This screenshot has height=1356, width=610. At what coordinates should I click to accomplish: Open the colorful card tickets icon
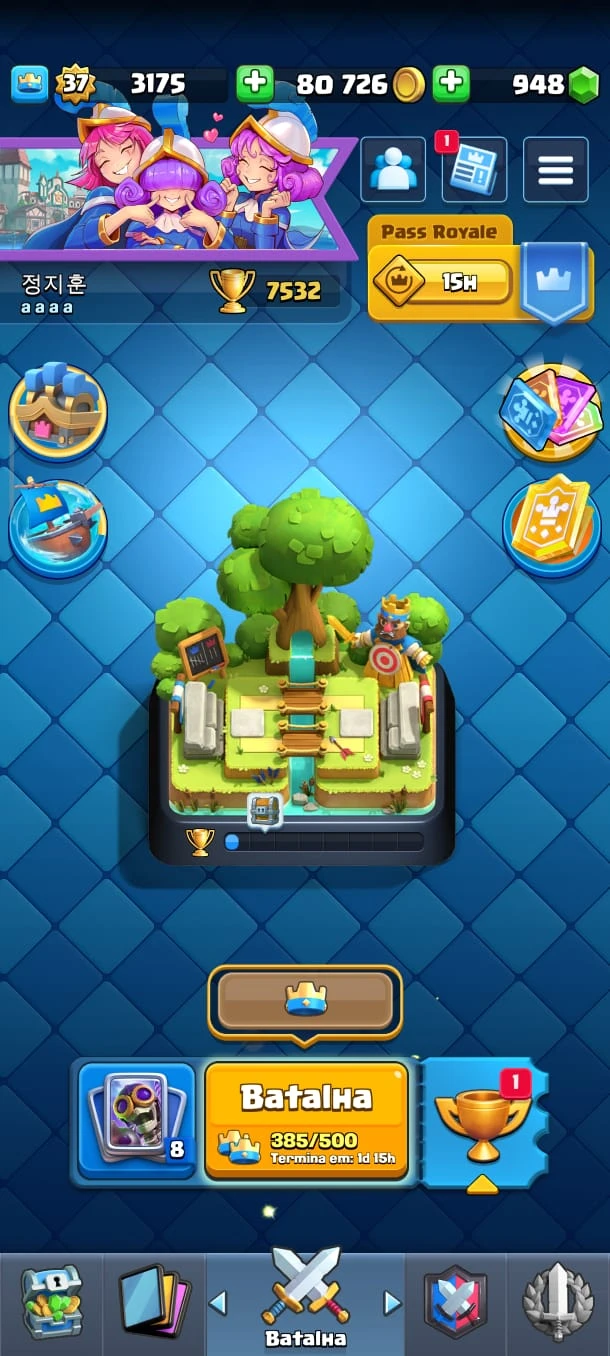click(552, 412)
